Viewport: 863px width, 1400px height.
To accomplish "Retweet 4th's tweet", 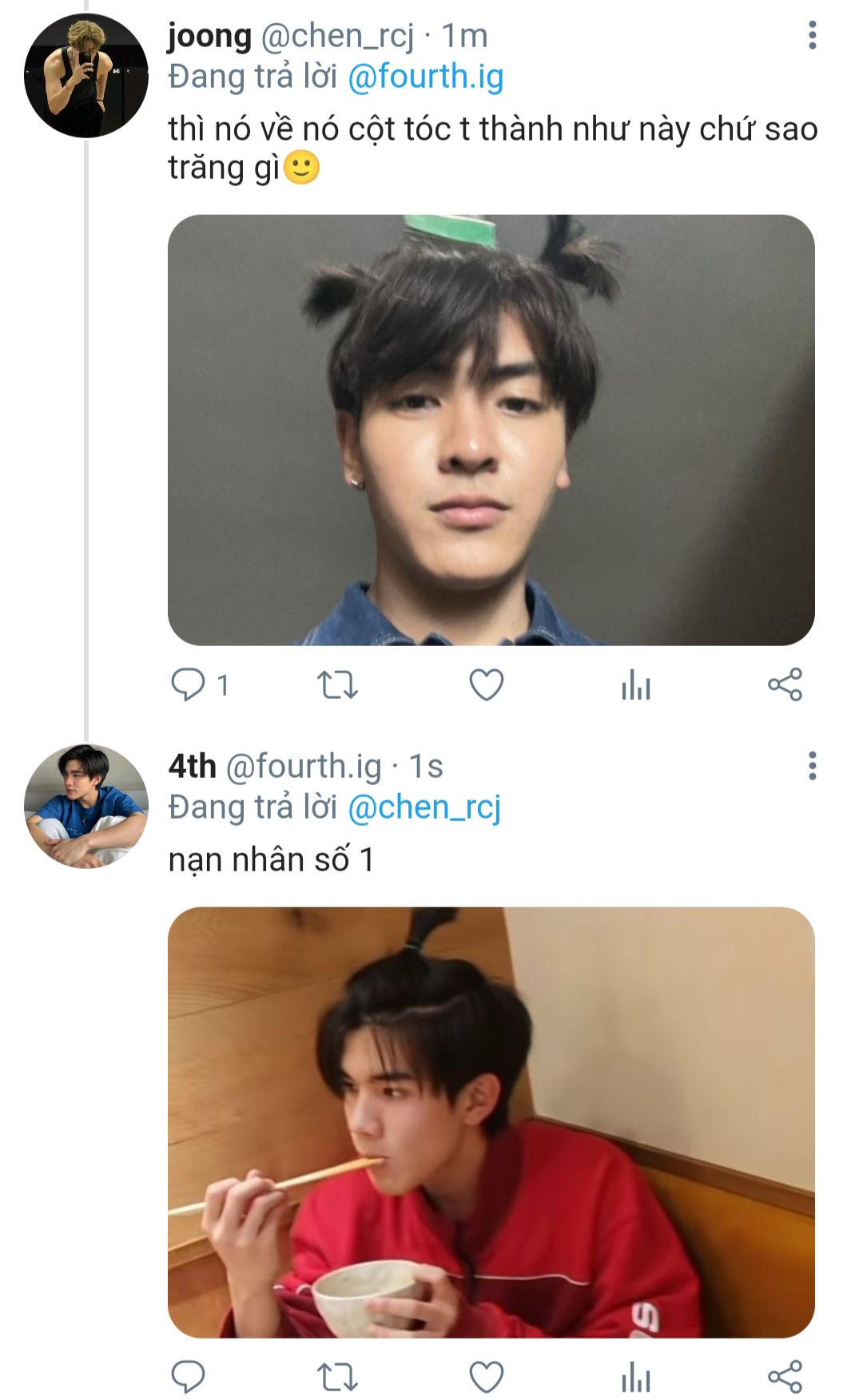I will click(337, 1377).
